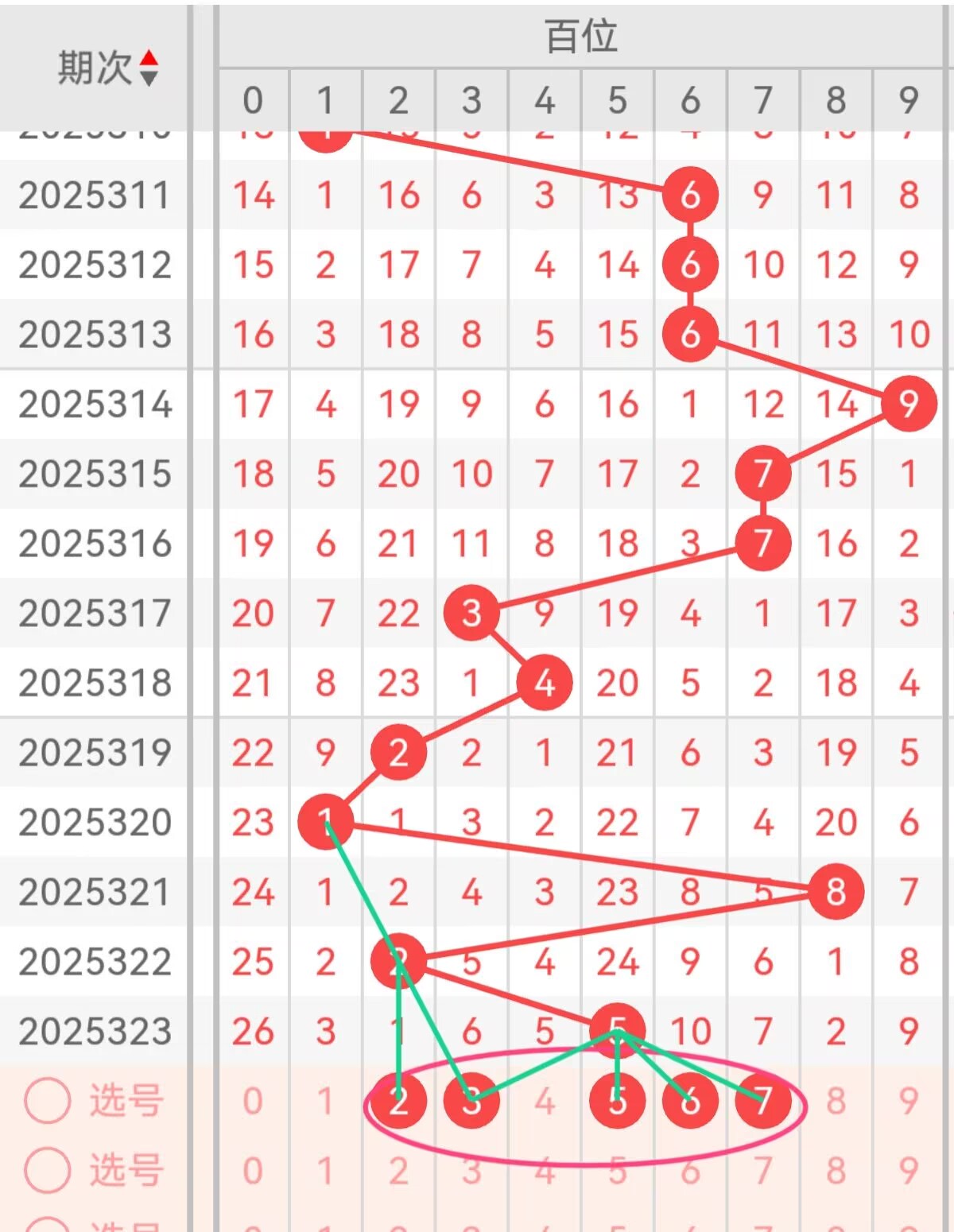Viewport: 954px width, 1232px height.
Task: Pick number 8 next to the highlighted 7
Action: (x=836, y=1102)
